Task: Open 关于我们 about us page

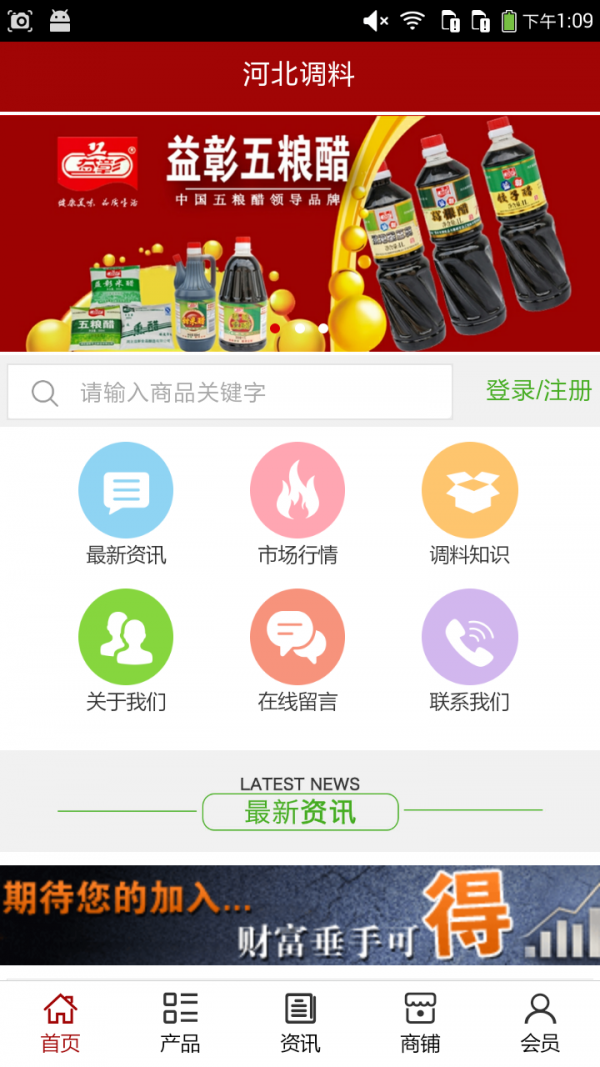Action: click(126, 650)
